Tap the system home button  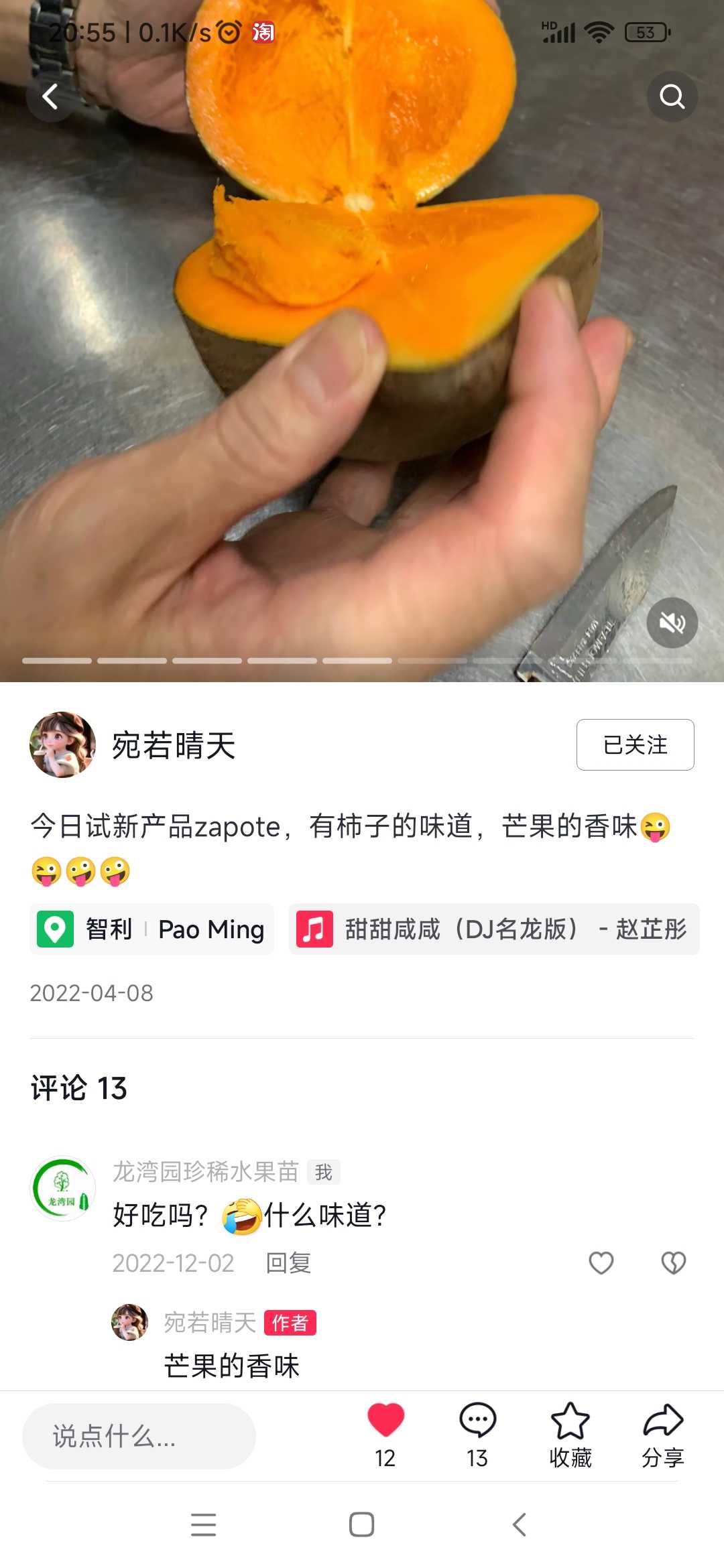(361, 1524)
